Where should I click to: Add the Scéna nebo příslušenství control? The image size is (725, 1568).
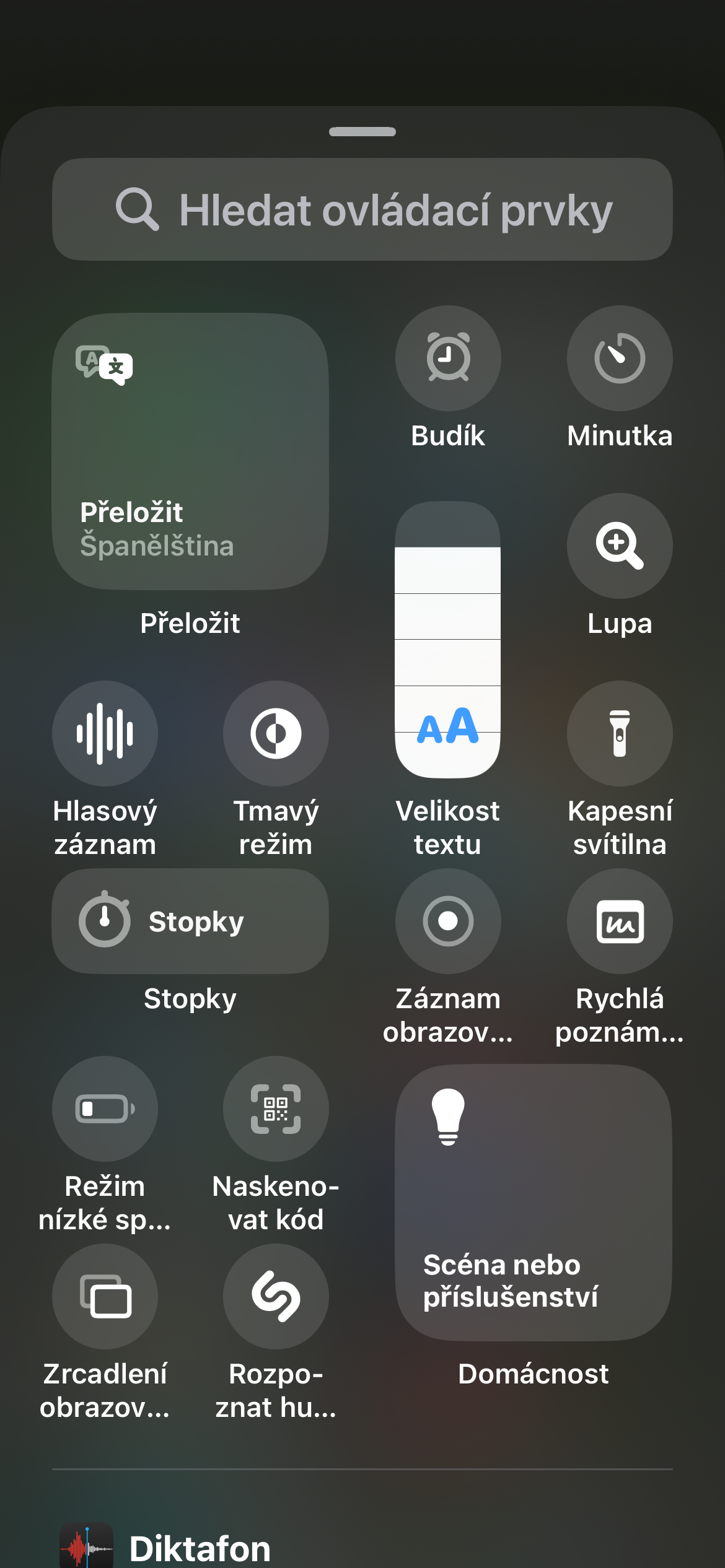pos(534,1203)
